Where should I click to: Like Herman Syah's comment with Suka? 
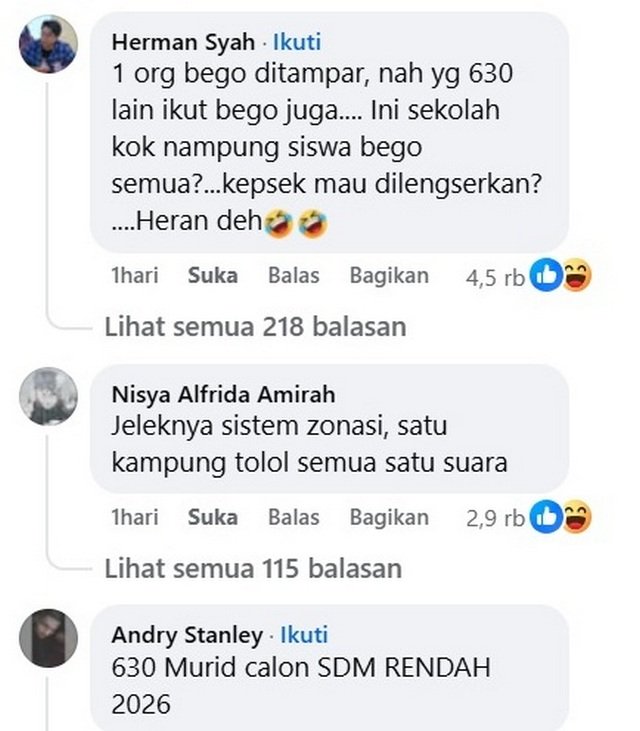pos(213,276)
